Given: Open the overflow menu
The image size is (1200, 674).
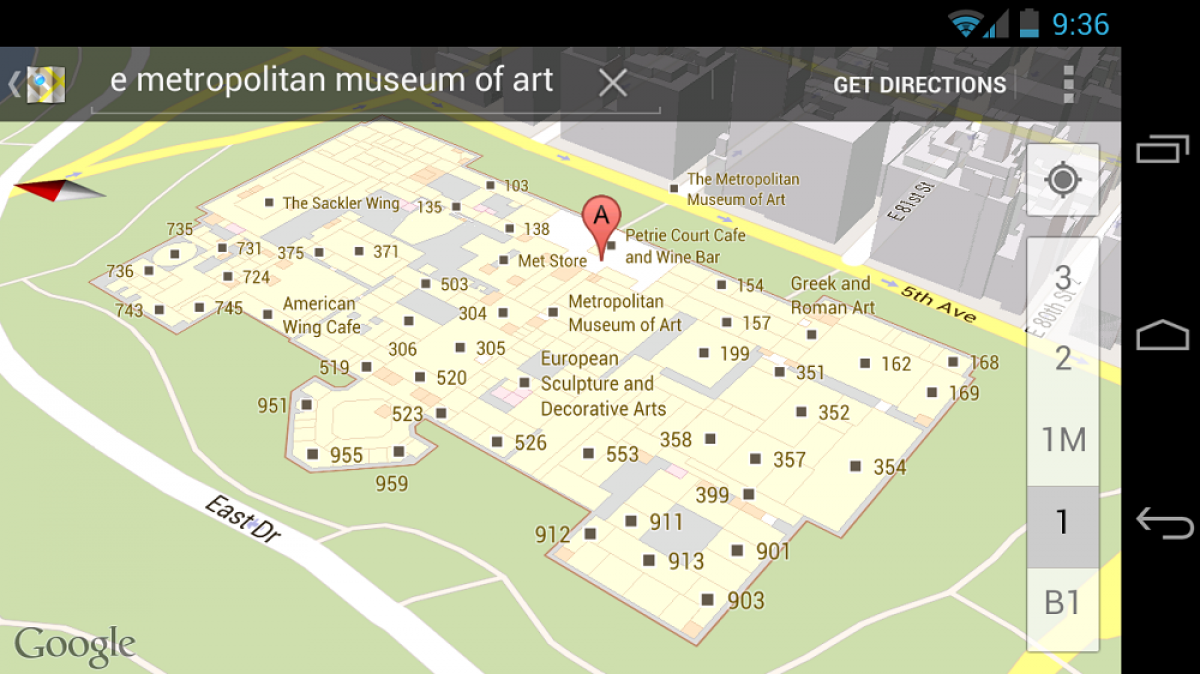Looking at the screenshot, I should pos(1068,85).
